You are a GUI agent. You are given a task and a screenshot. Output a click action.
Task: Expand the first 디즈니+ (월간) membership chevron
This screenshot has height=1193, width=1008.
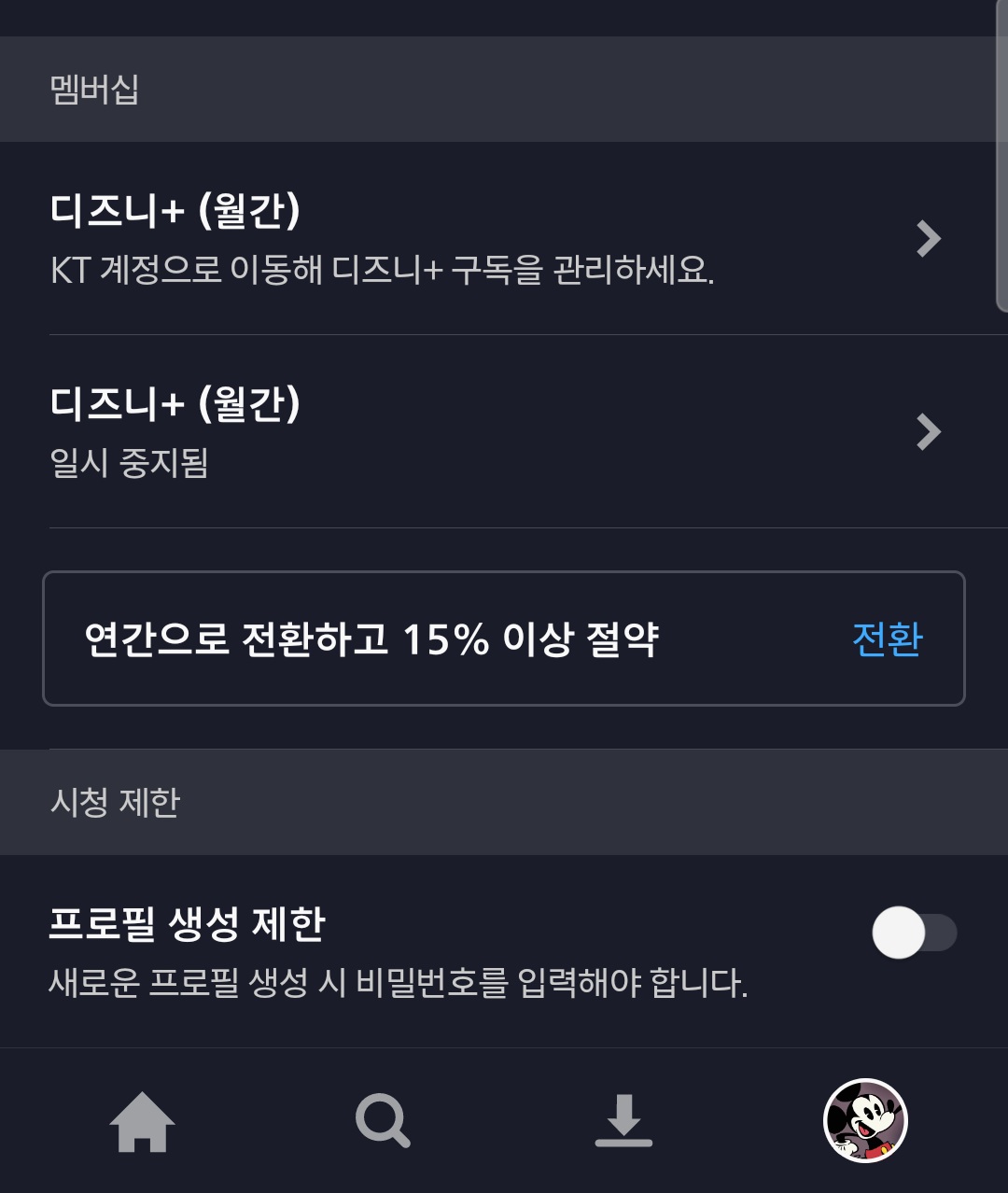pyautogui.click(x=928, y=239)
